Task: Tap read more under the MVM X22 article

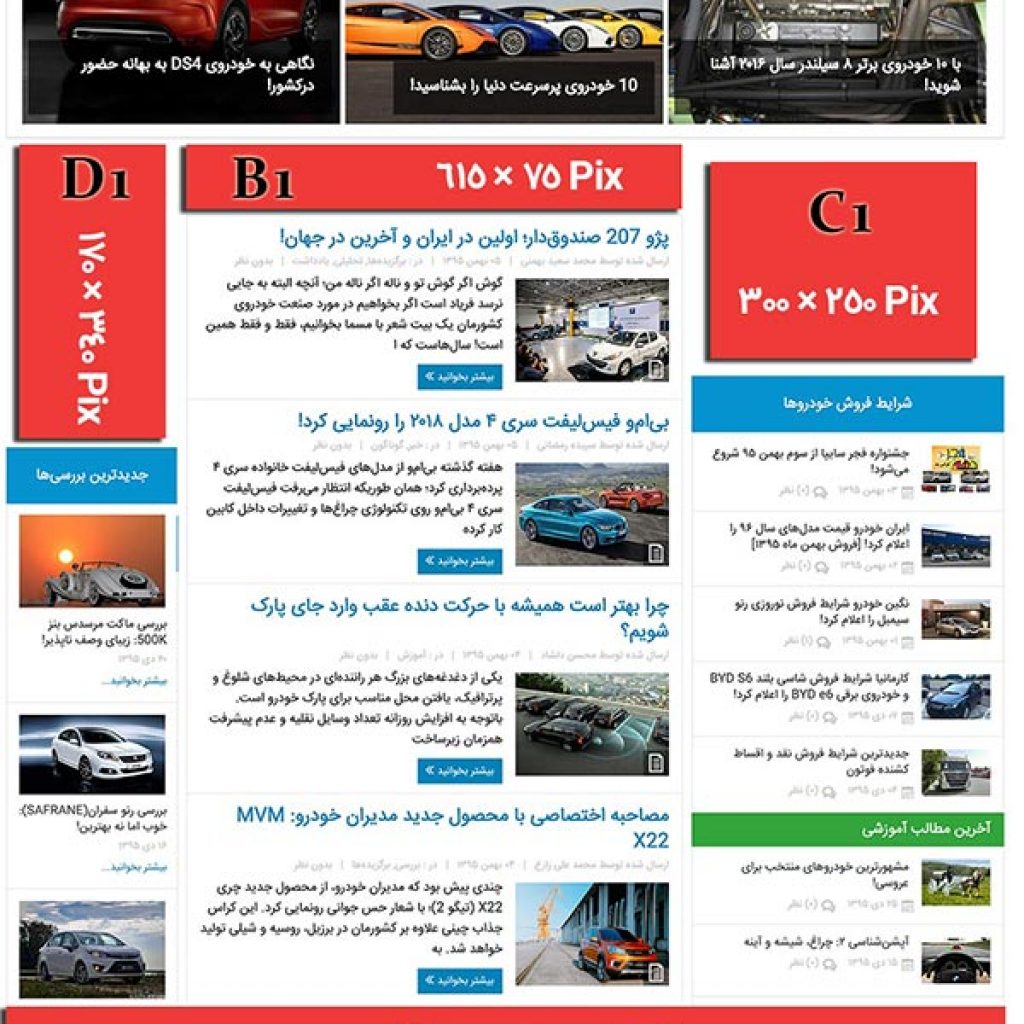Action: (460, 980)
